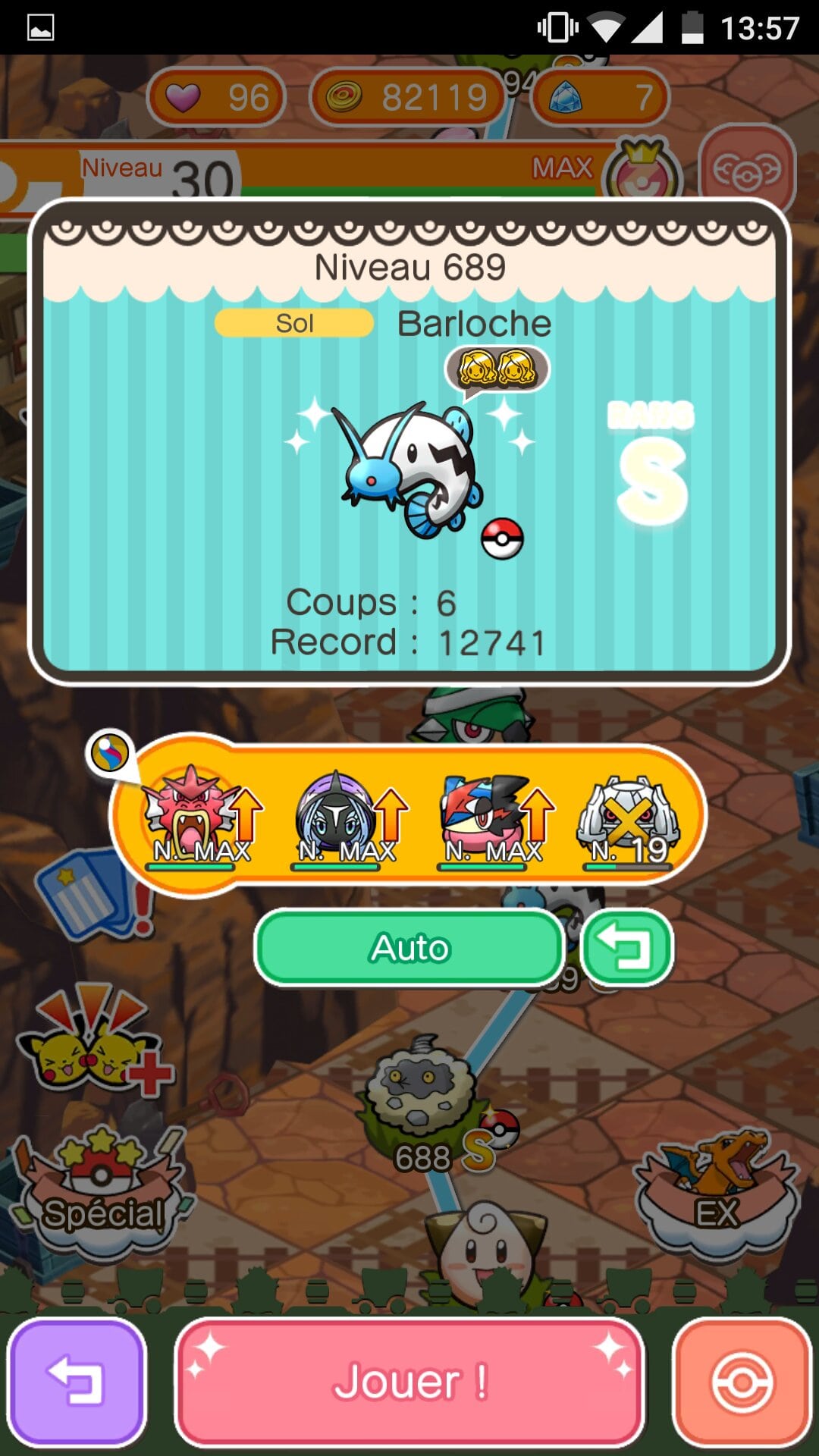Tap the Auto team selection button
This screenshot has width=819, height=1456.
click(409, 948)
